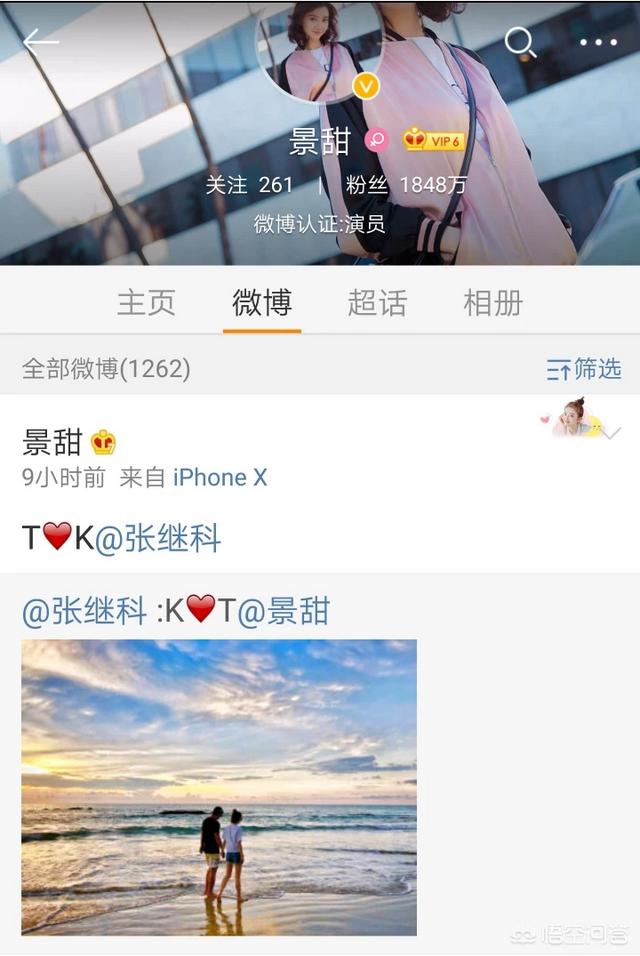Expand the post options arrow on 景甜's post
Image resolution: width=640 pixels, height=956 pixels.
(x=611, y=433)
